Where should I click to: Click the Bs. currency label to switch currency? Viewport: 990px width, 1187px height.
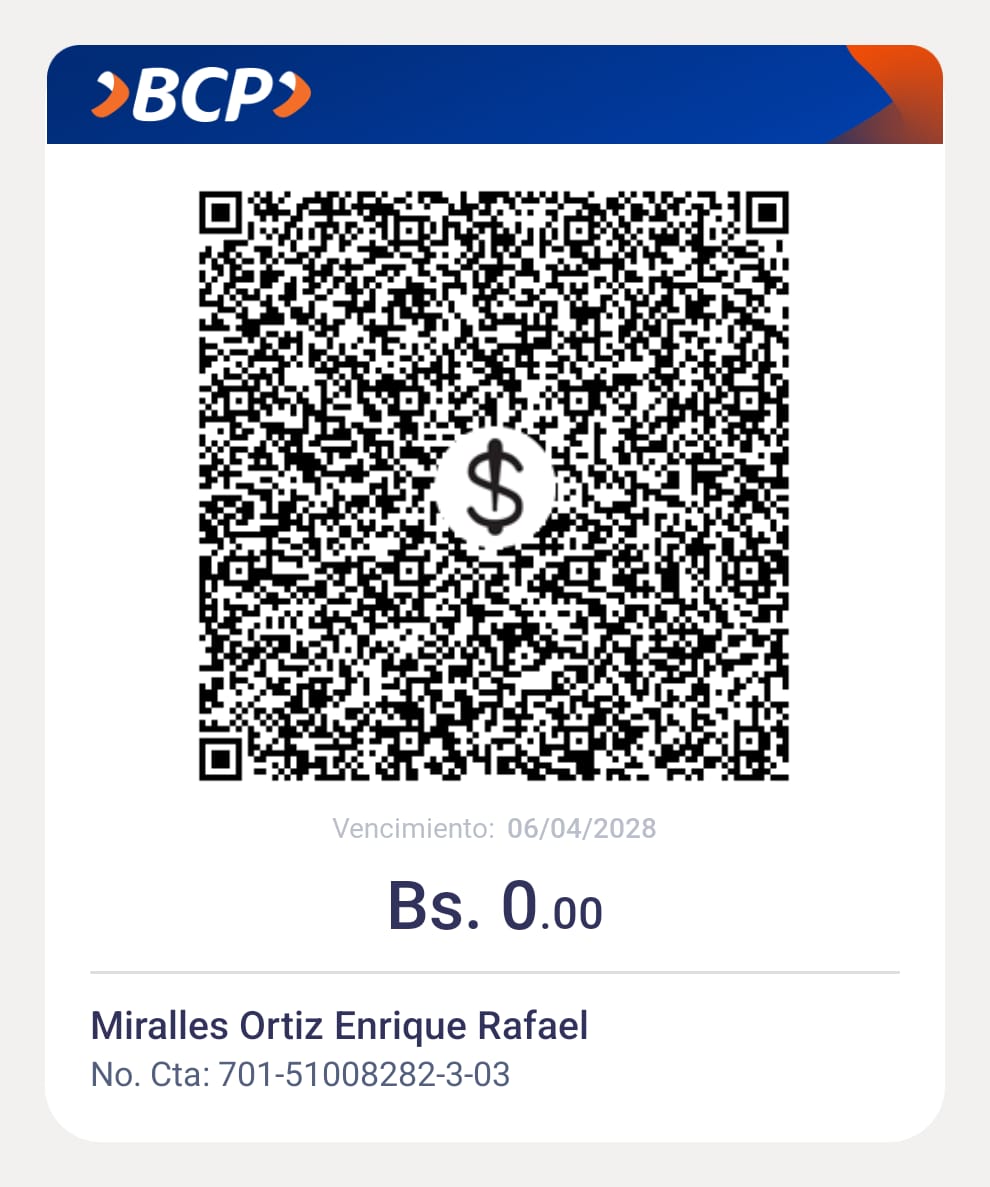tap(428, 906)
